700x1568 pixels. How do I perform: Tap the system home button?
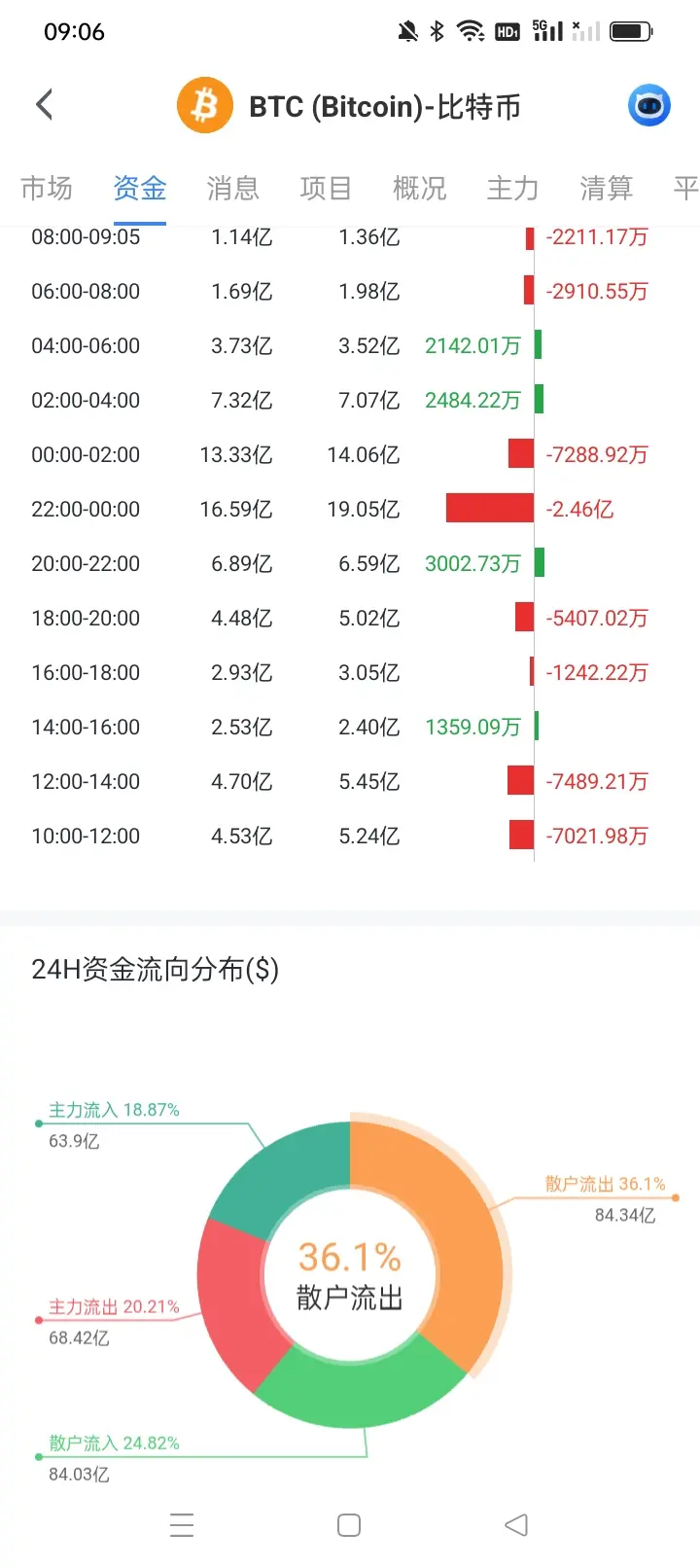349,1524
